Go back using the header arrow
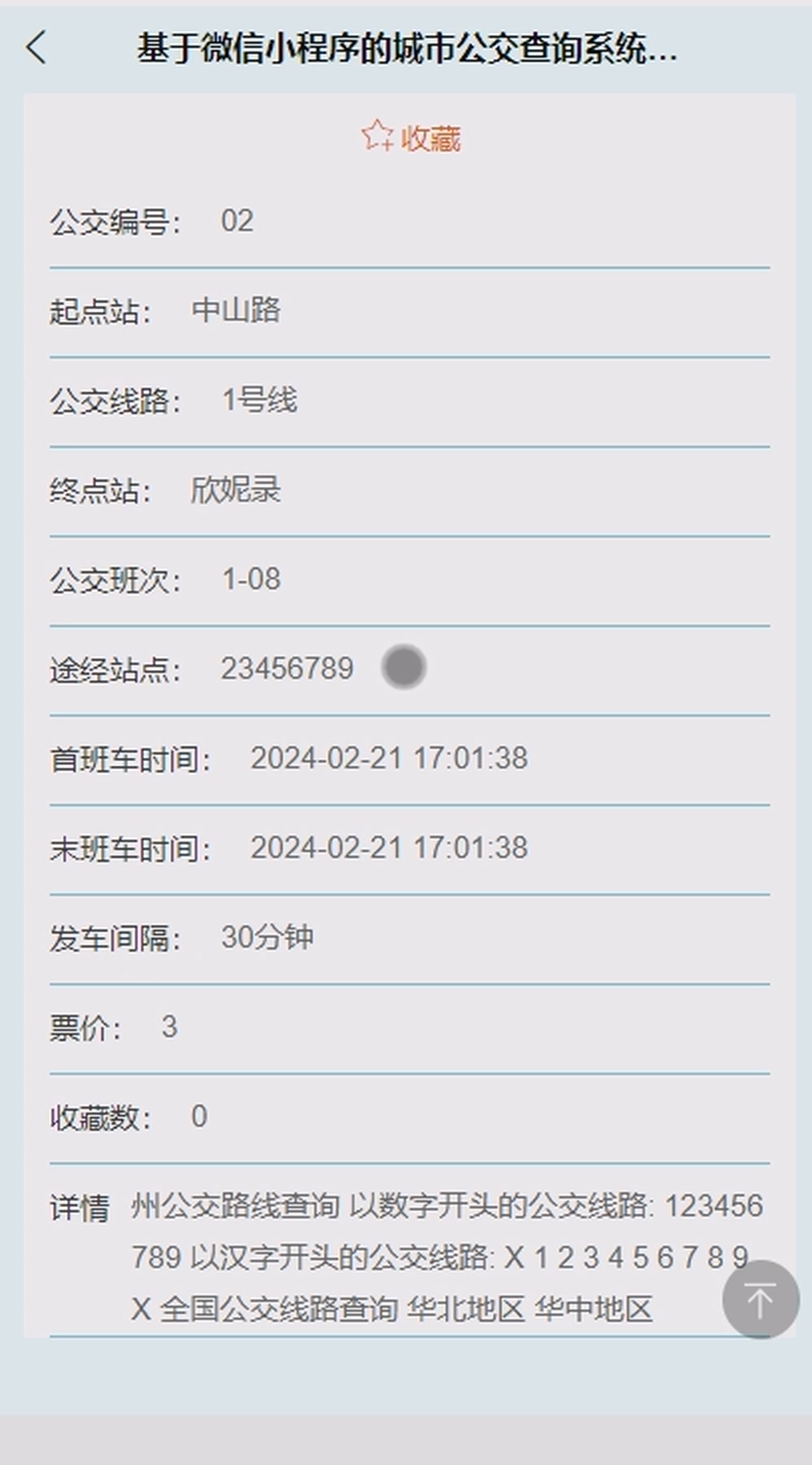Viewport: 812px width, 1465px height. [37, 48]
